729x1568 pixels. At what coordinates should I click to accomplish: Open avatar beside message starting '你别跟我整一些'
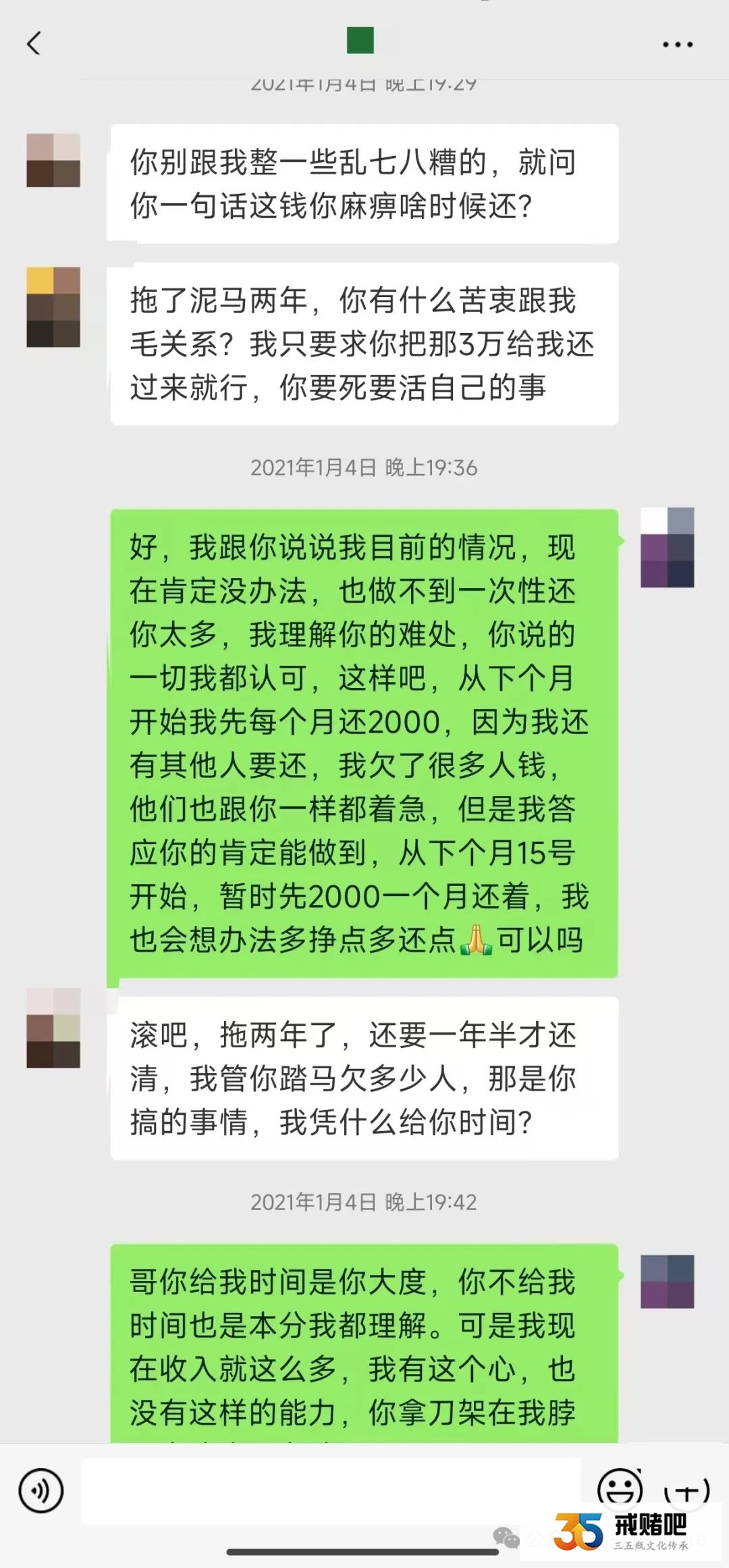point(53,160)
